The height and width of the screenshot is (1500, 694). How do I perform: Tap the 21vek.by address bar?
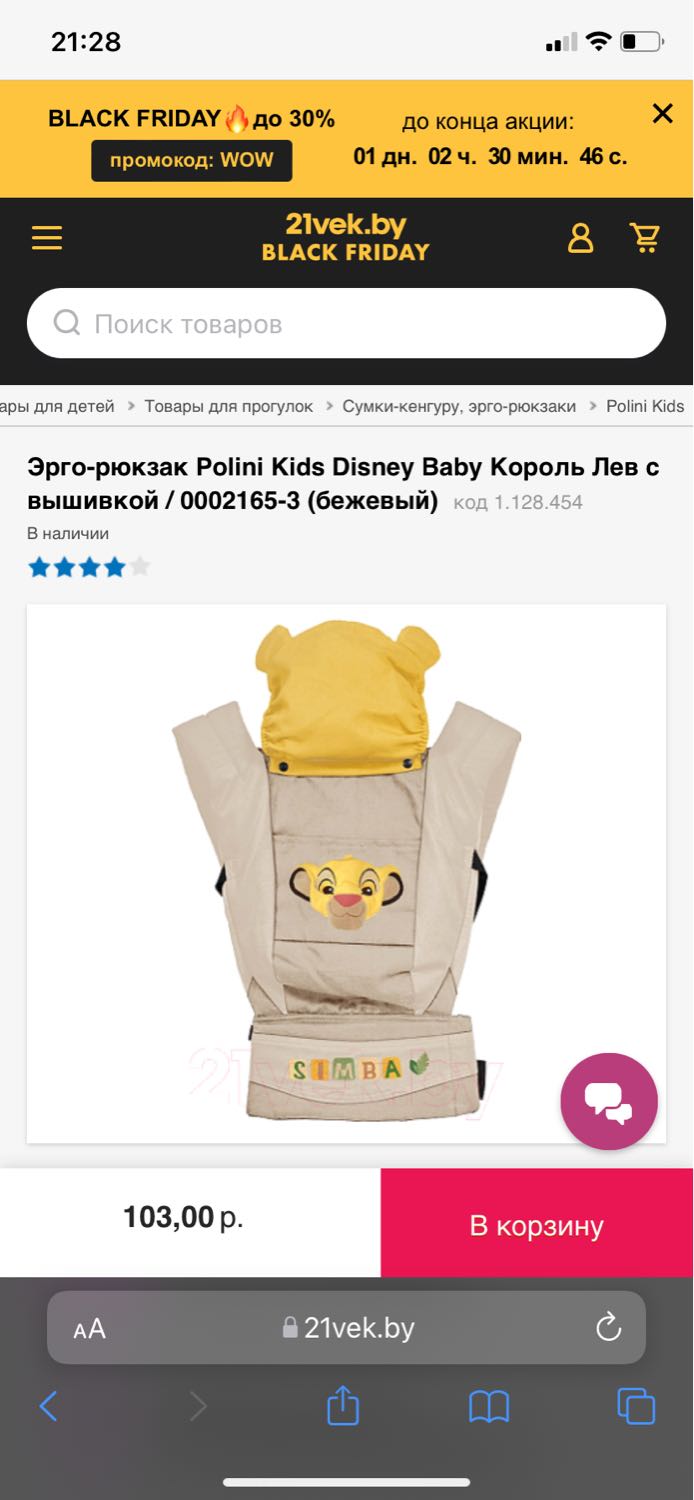click(346, 1328)
